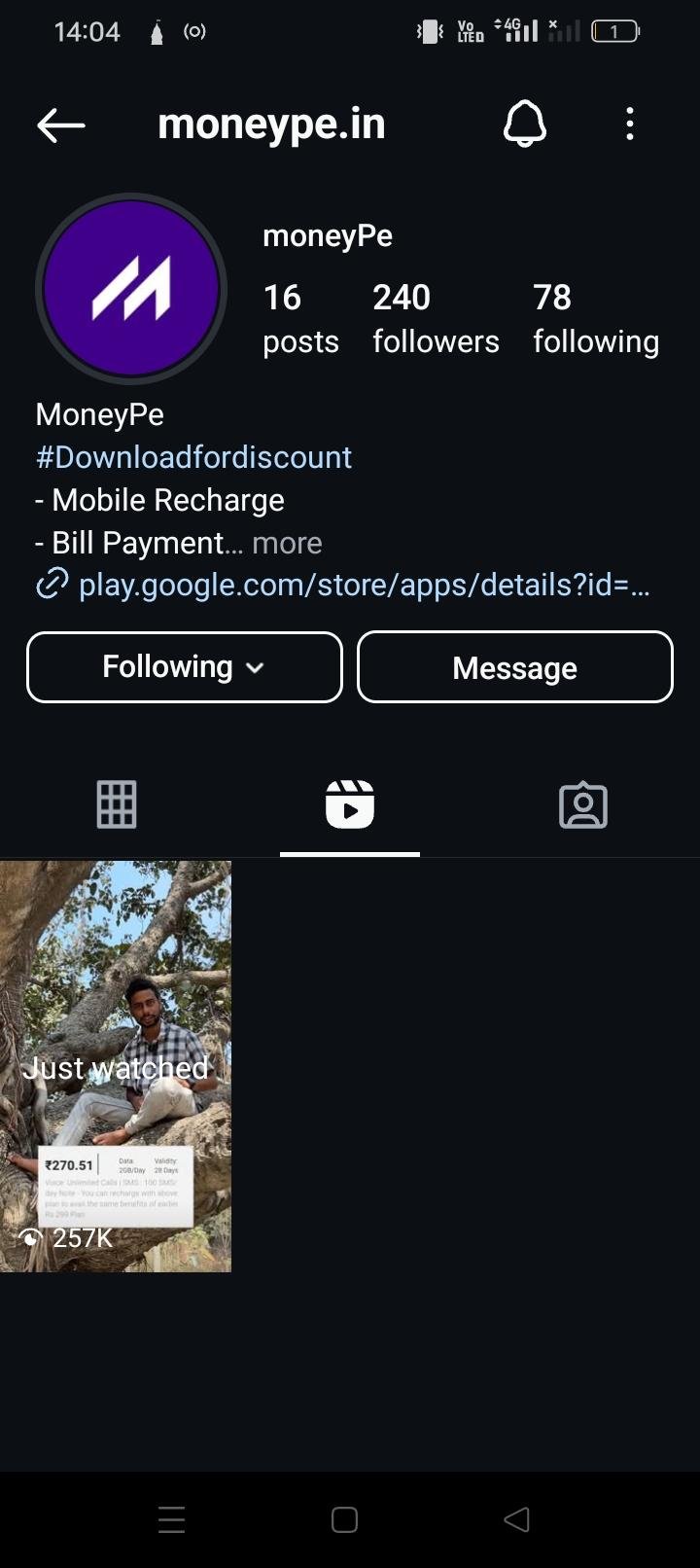The image size is (700, 1568).
Task: Open the #Downloadfordiscount hashtag
Action: (x=193, y=457)
